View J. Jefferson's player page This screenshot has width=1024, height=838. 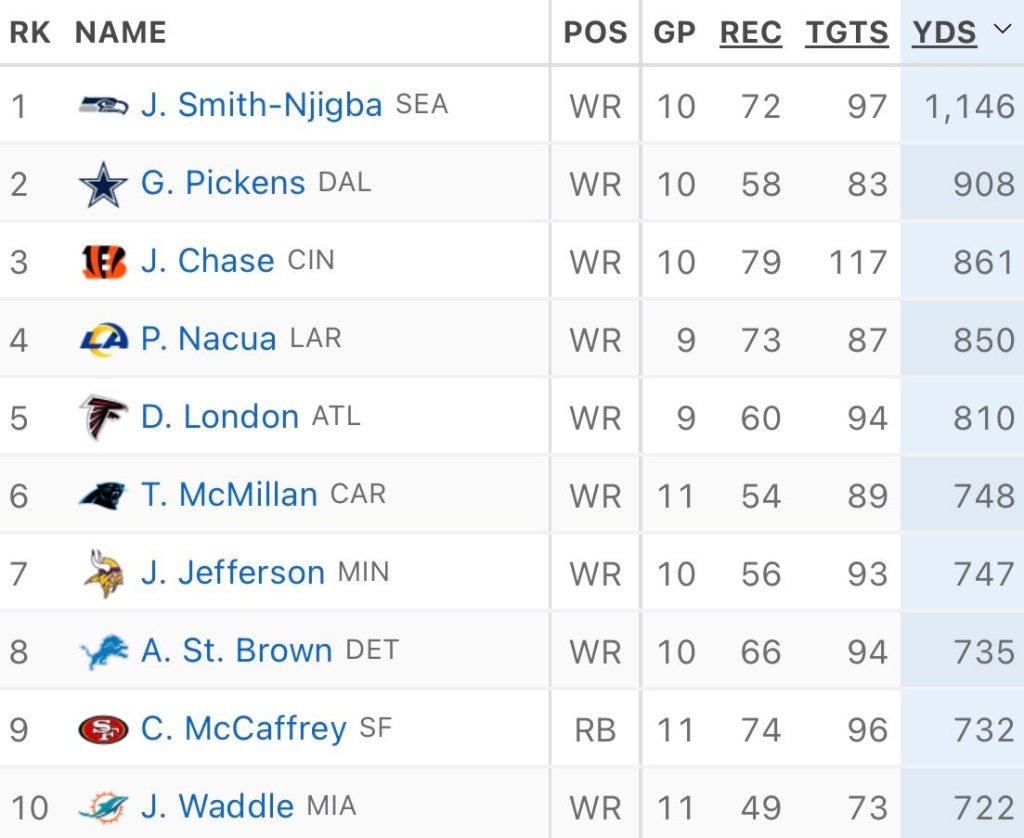click(233, 573)
